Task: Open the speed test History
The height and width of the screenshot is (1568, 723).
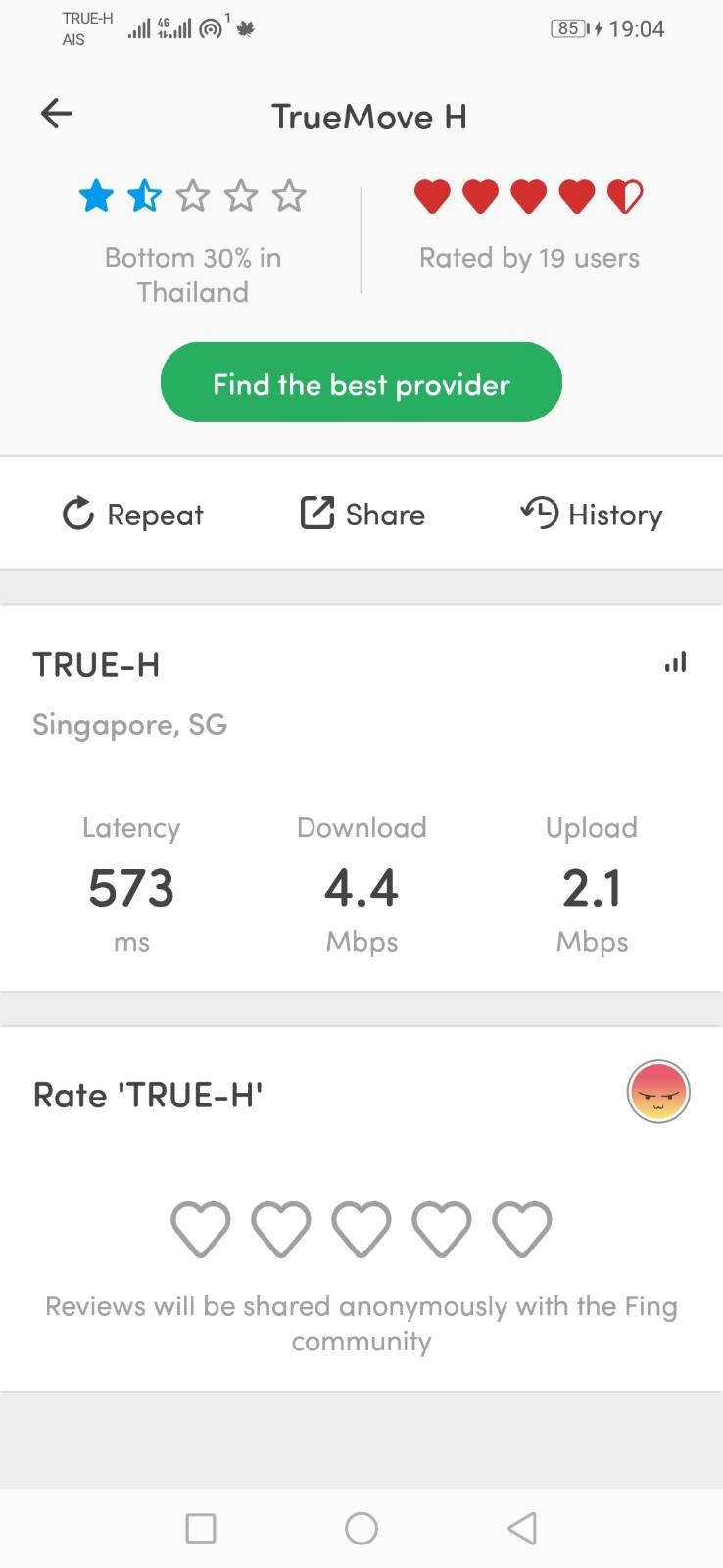Action: click(591, 514)
